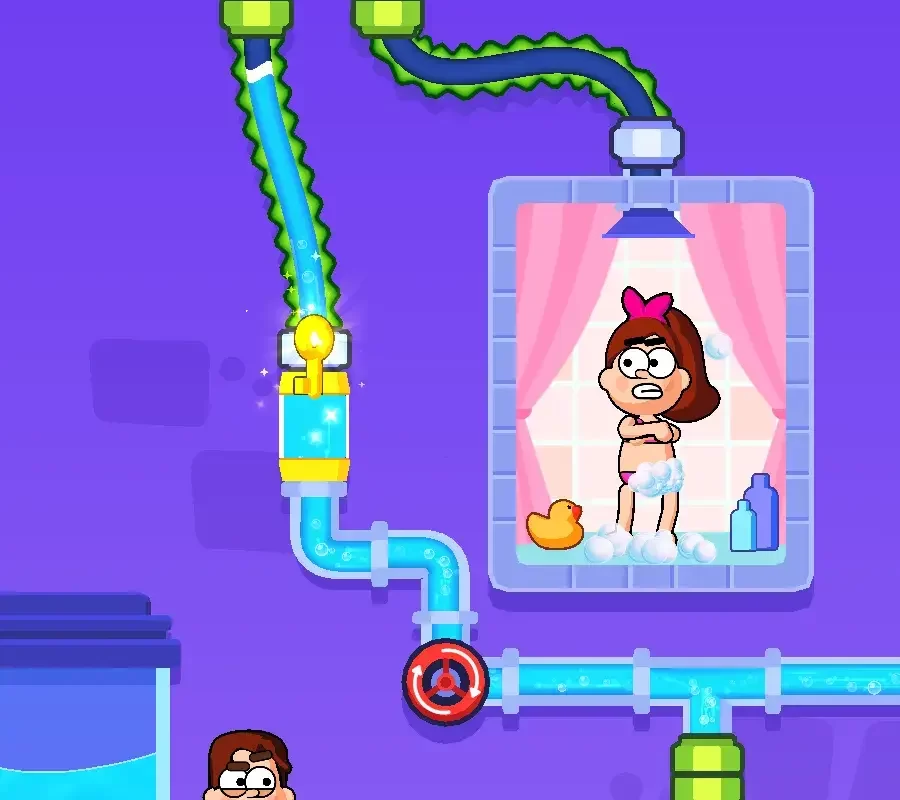Turn the red valve wheel
900x800 pixels.
click(x=445, y=680)
